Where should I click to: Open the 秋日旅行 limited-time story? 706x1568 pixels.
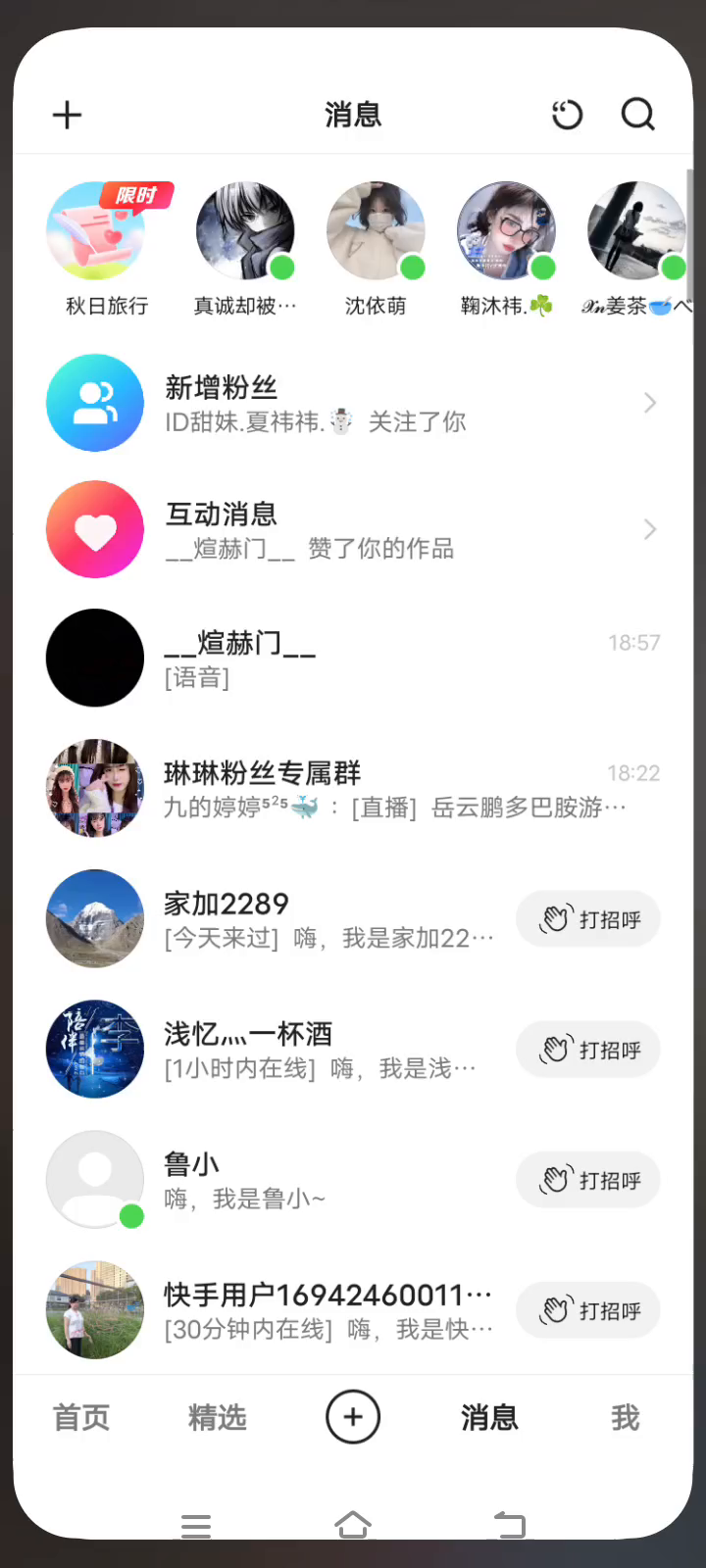[x=96, y=231]
